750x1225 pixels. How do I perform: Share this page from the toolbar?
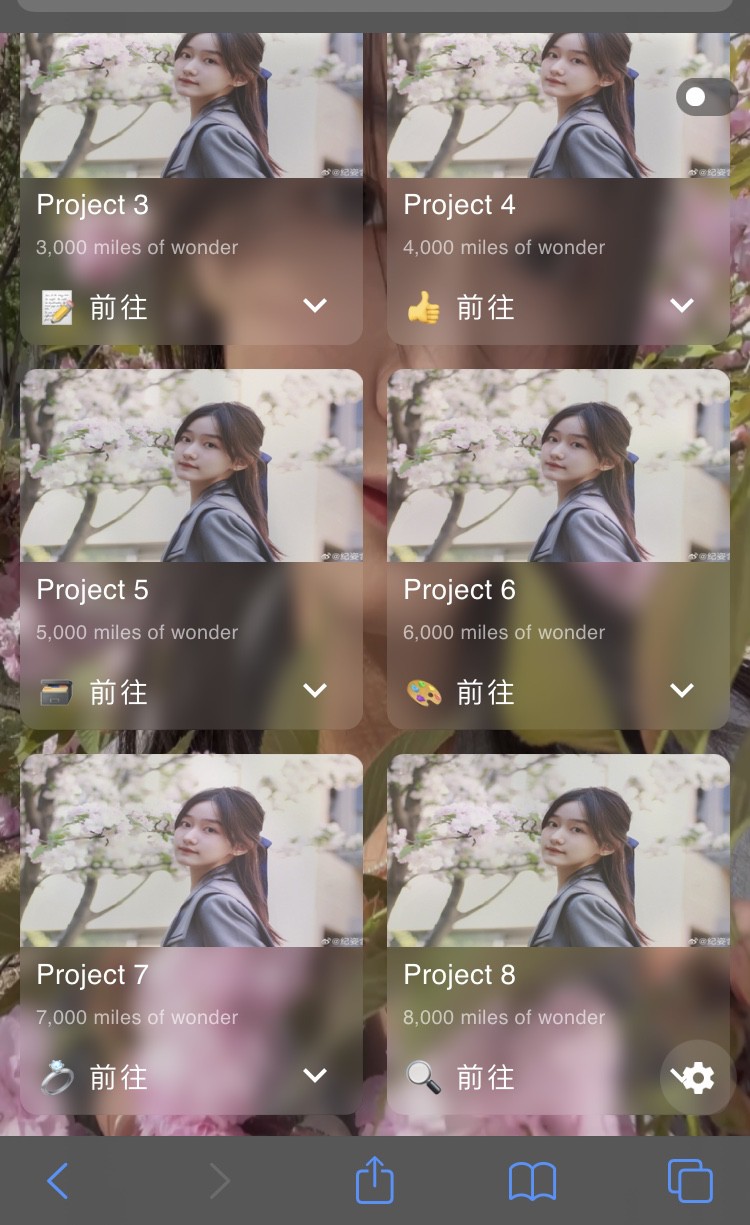pos(375,1180)
